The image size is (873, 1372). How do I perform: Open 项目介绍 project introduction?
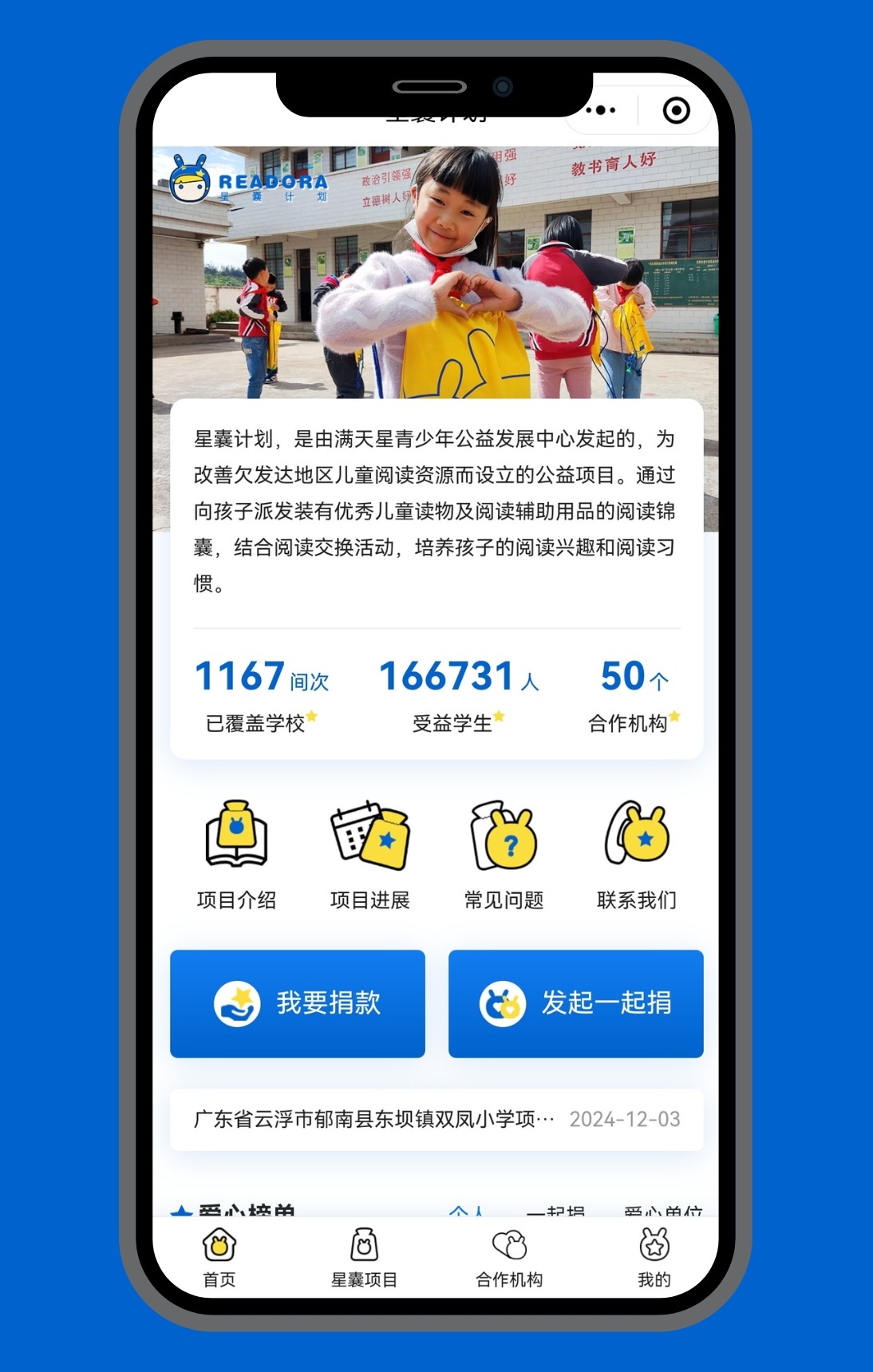236,855
